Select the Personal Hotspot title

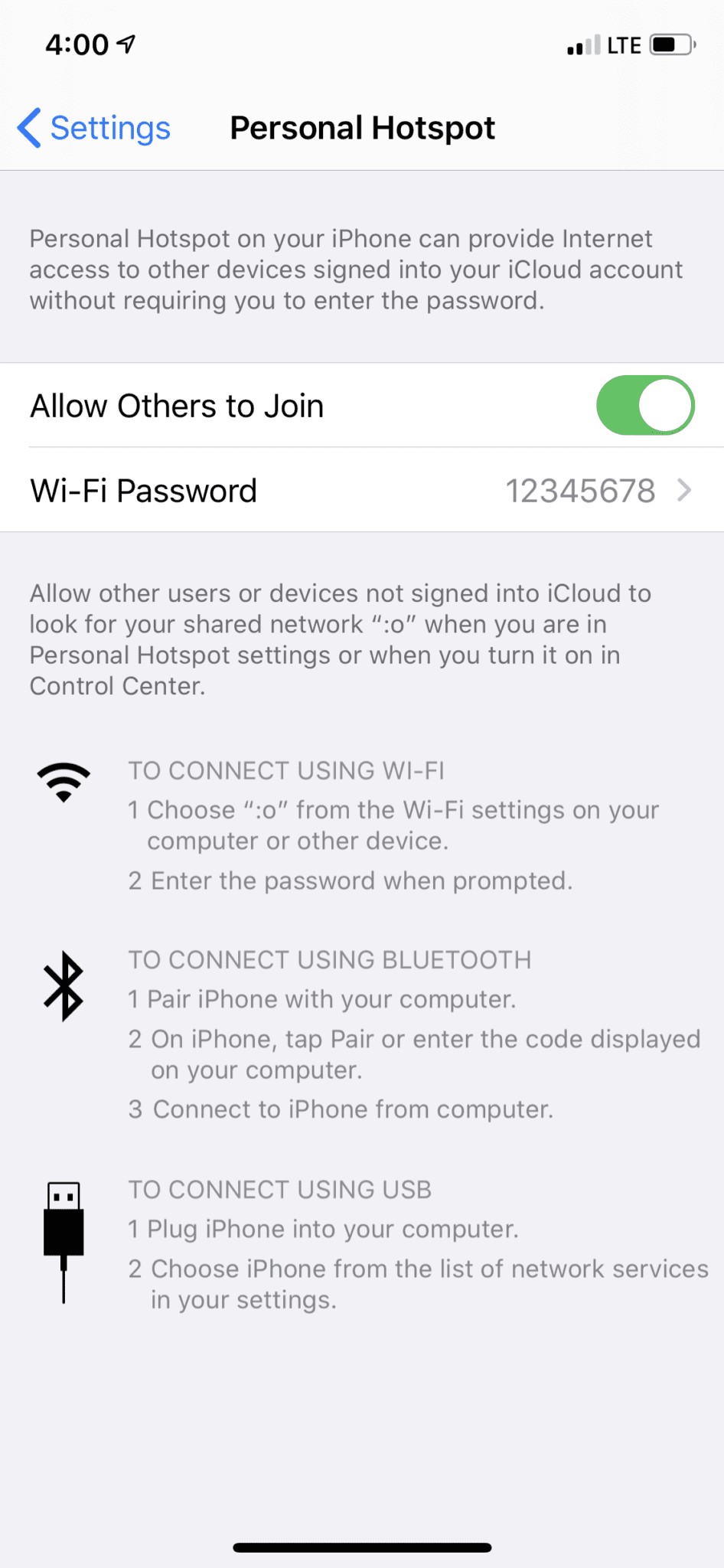(362, 127)
